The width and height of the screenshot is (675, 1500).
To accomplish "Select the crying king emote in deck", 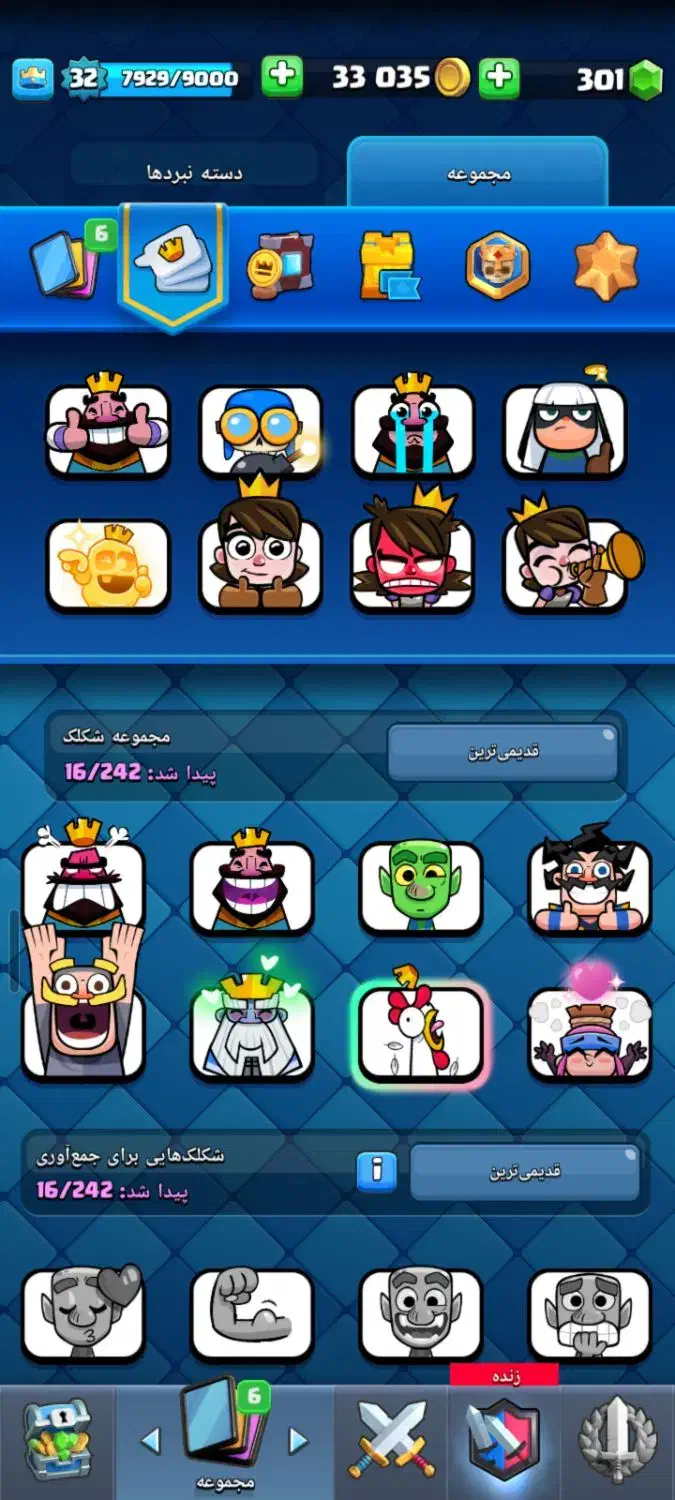I will 413,429.
